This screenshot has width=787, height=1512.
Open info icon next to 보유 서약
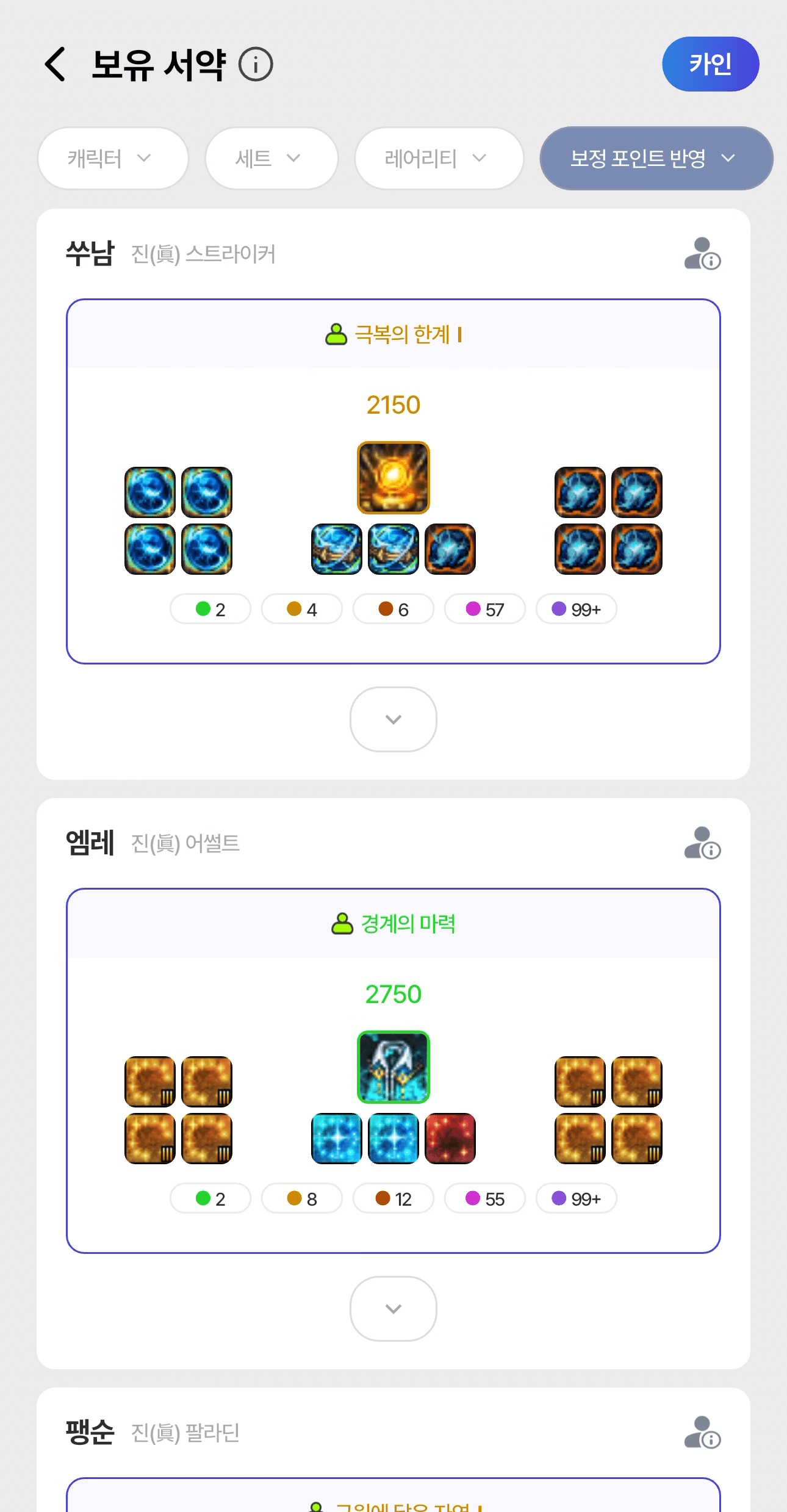pyautogui.click(x=256, y=64)
